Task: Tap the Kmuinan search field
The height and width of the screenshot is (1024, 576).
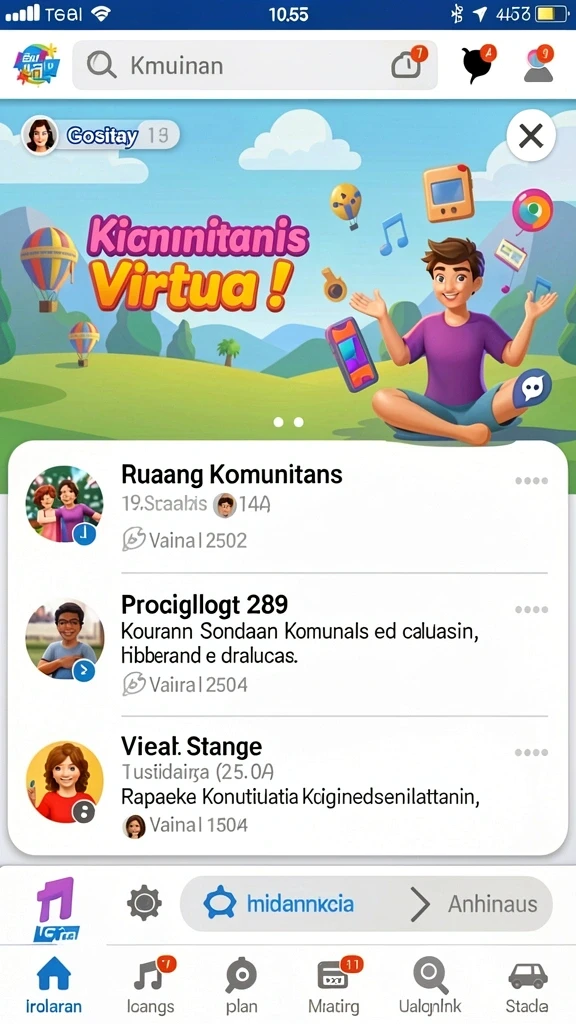Action: pos(255,65)
